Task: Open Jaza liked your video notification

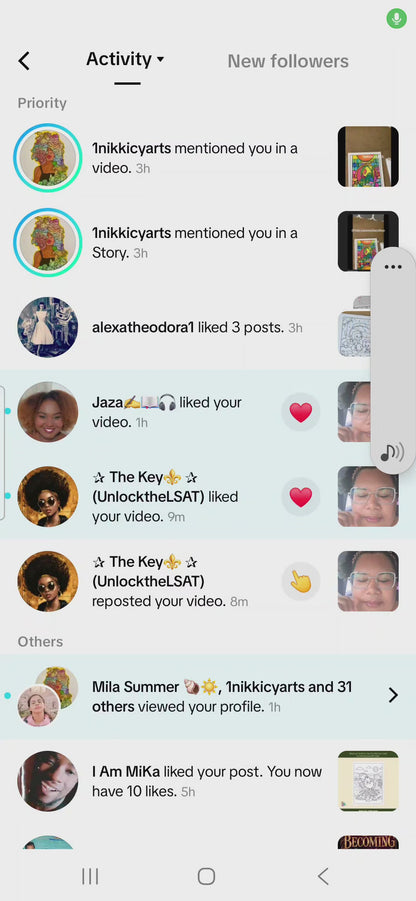Action: (208, 412)
